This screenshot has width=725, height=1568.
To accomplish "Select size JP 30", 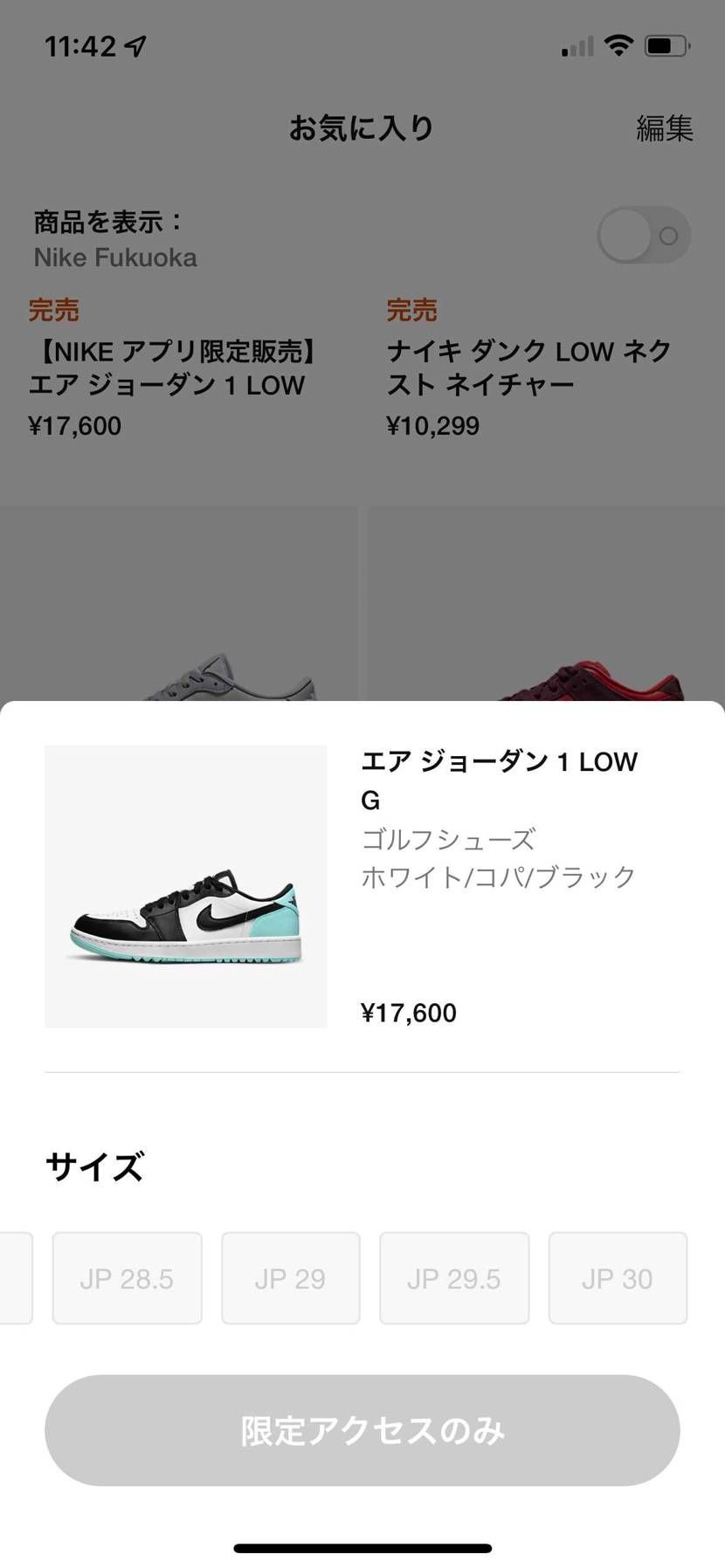I will pos(618,1277).
